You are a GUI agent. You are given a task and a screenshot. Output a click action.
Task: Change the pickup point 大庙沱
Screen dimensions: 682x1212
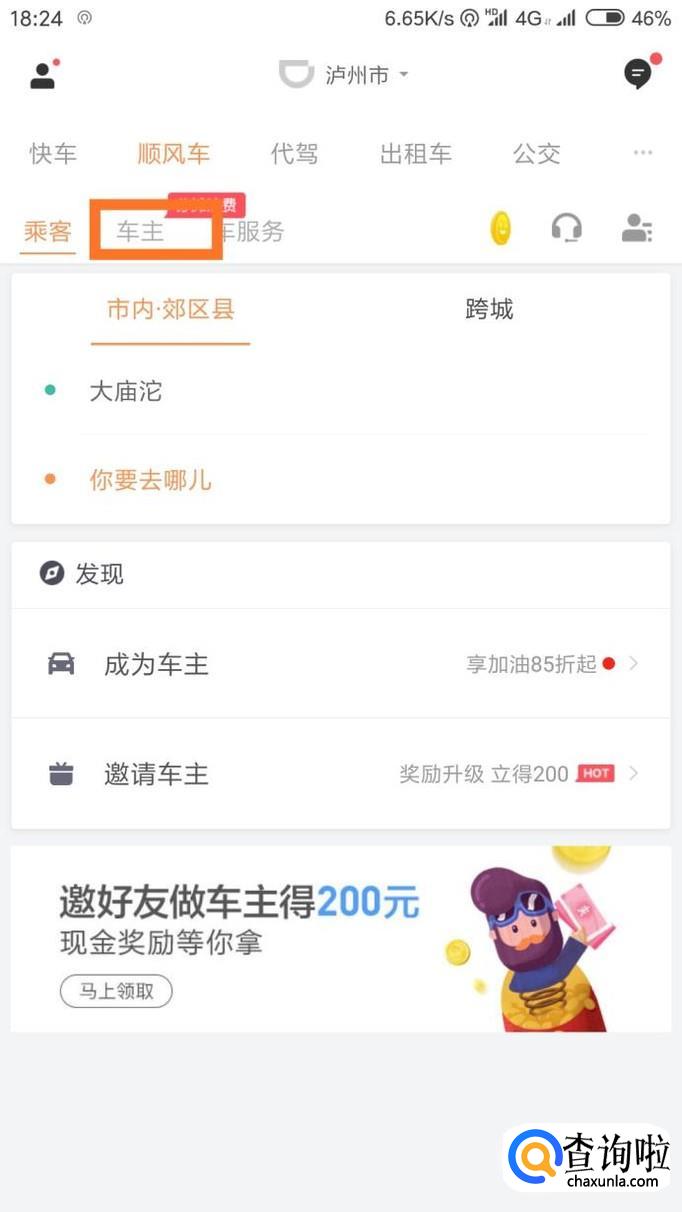(x=126, y=391)
